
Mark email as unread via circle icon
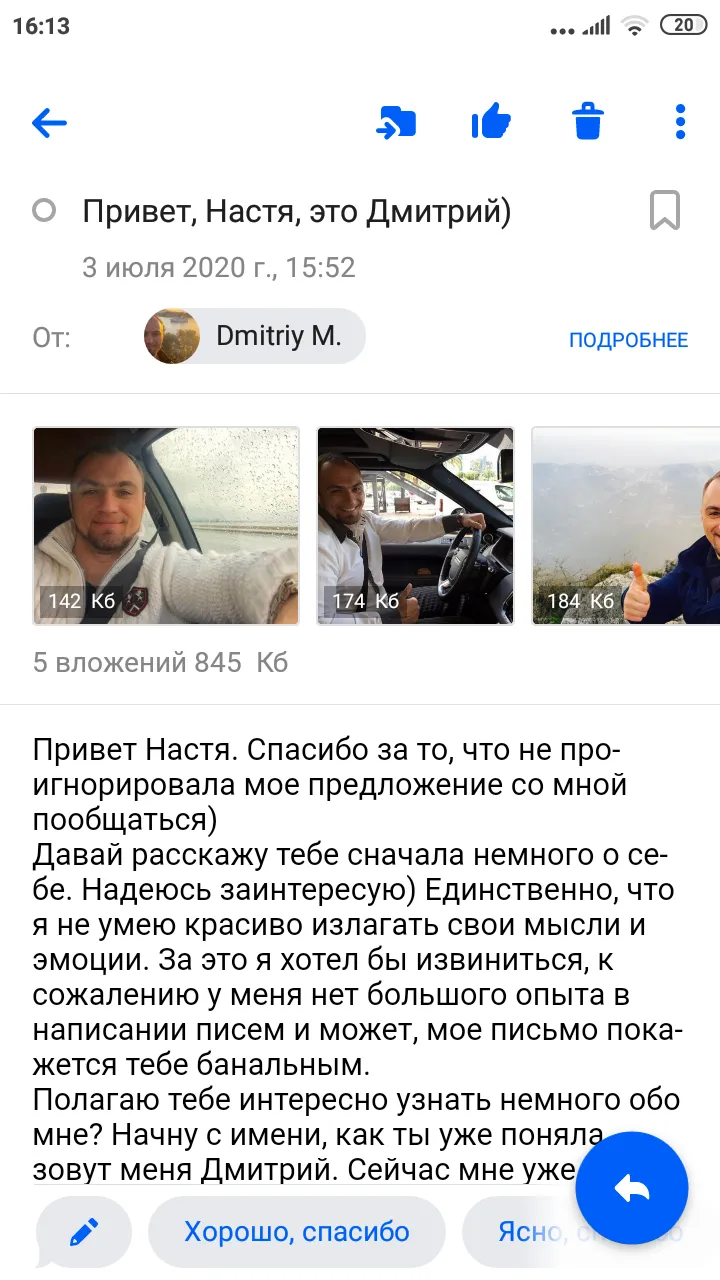pos(44,211)
